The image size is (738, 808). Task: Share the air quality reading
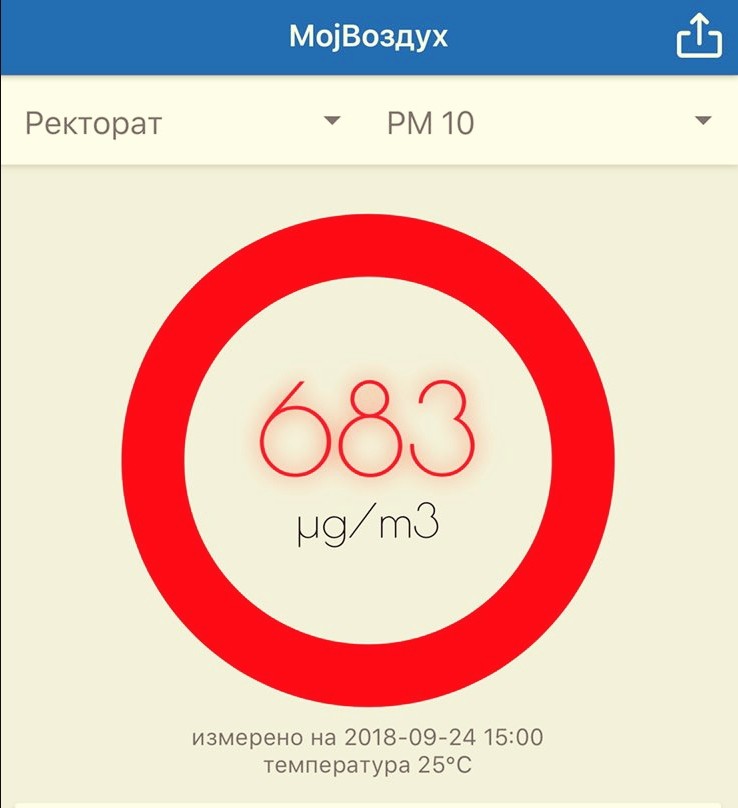click(699, 36)
